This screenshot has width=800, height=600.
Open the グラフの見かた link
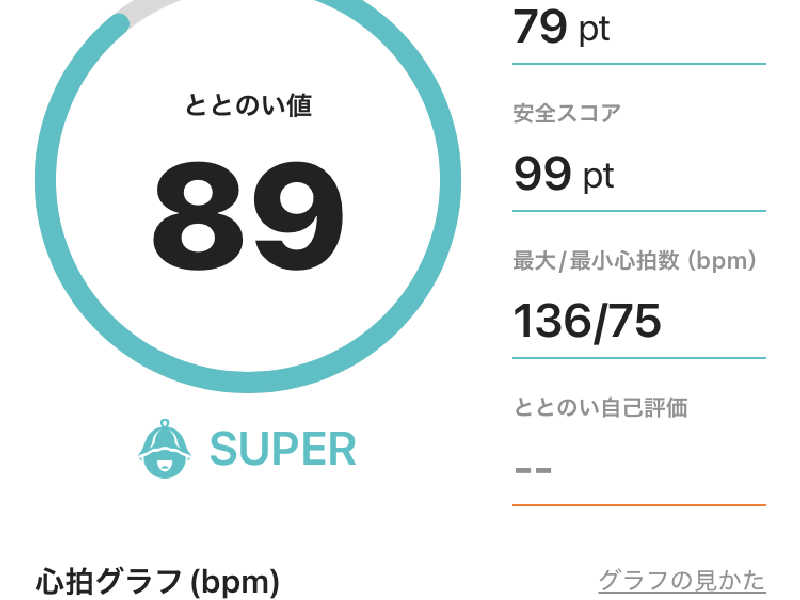click(682, 579)
